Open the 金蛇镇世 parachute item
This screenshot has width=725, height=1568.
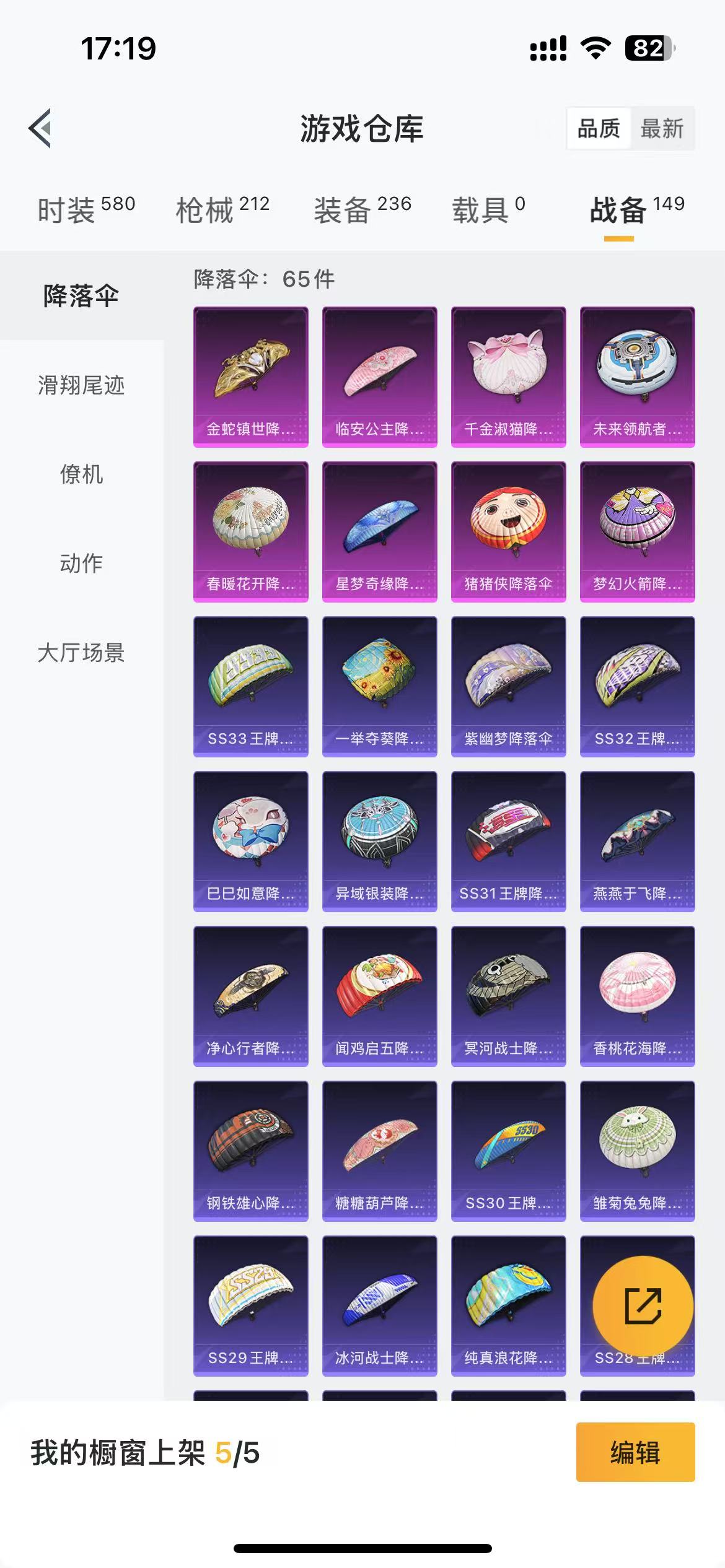pos(251,377)
